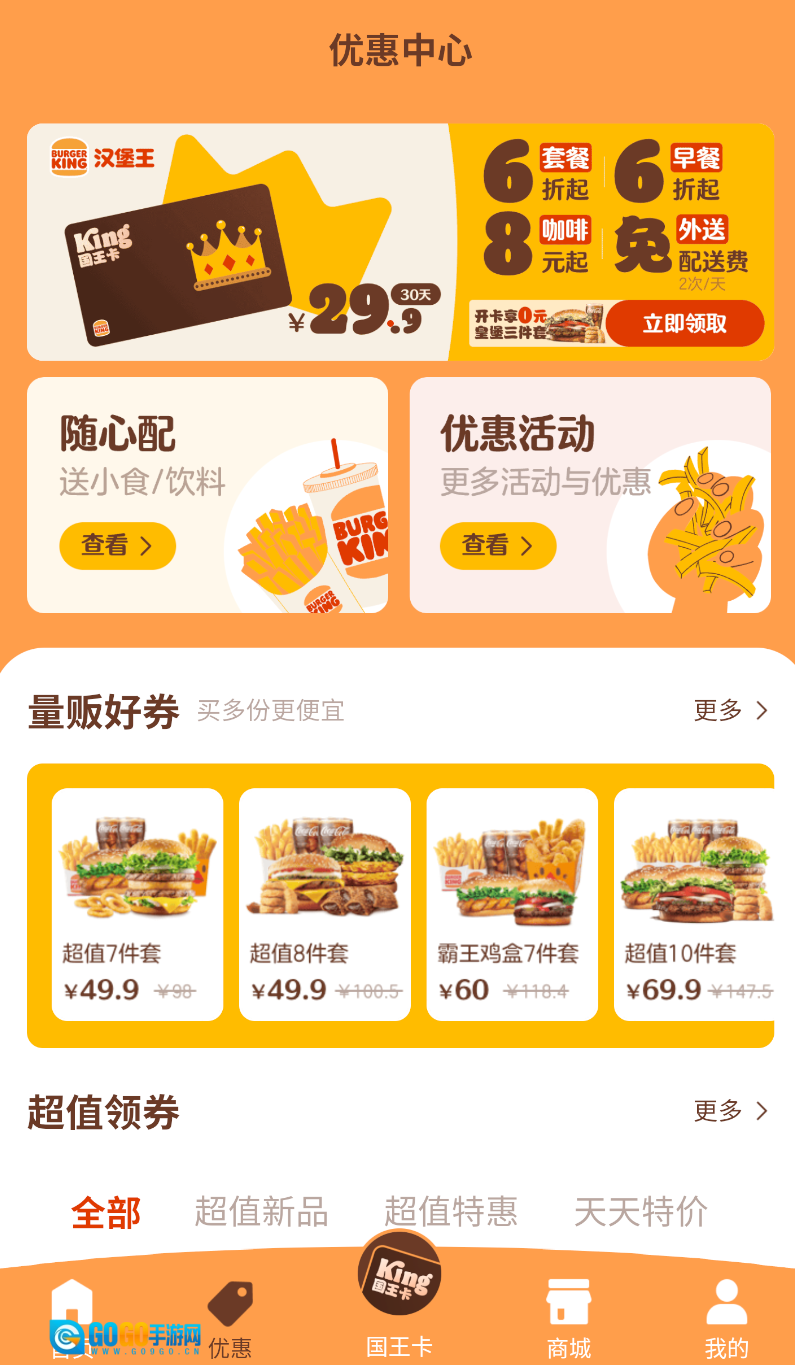795x1365 pixels.
Task: Select the 全部 coupon tab
Action: (106, 1213)
